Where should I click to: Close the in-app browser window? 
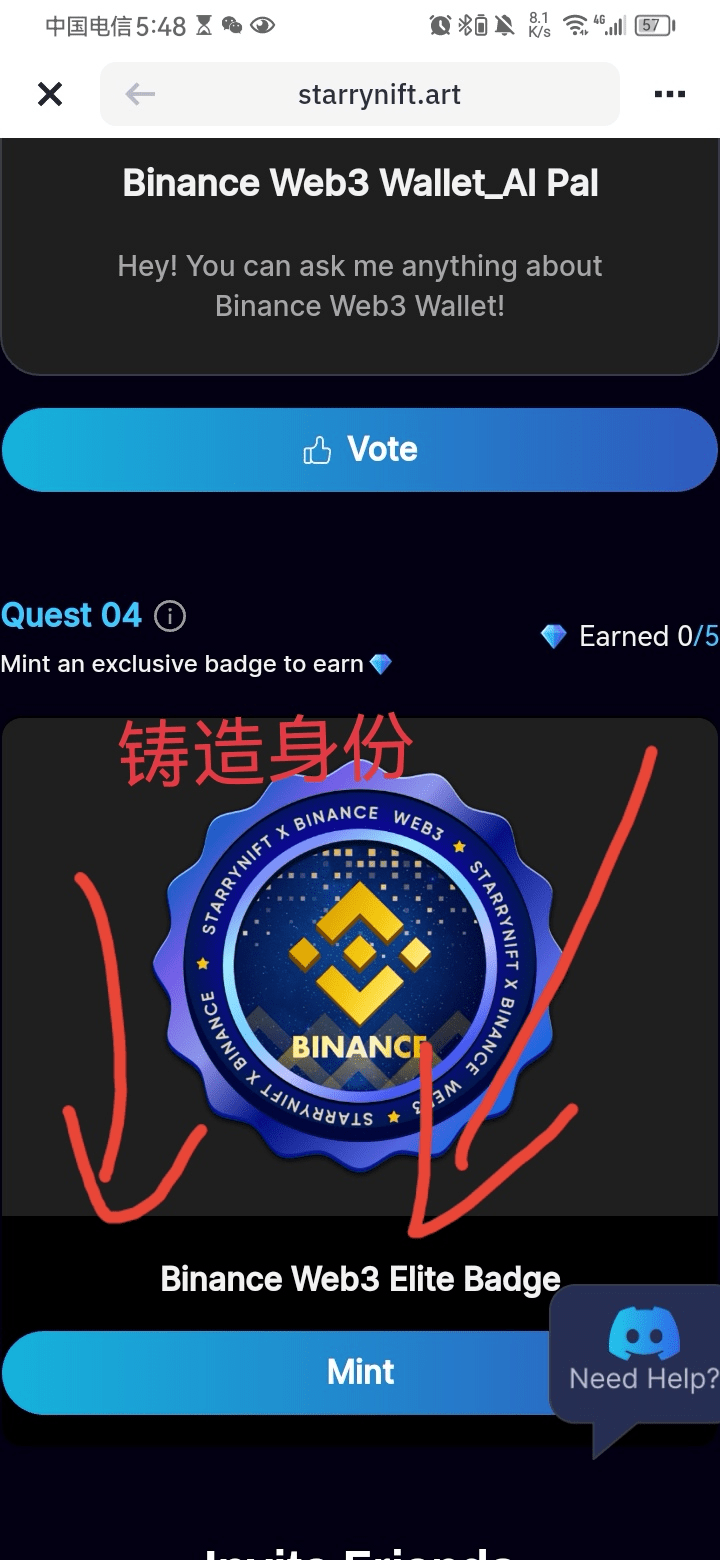click(x=50, y=95)
